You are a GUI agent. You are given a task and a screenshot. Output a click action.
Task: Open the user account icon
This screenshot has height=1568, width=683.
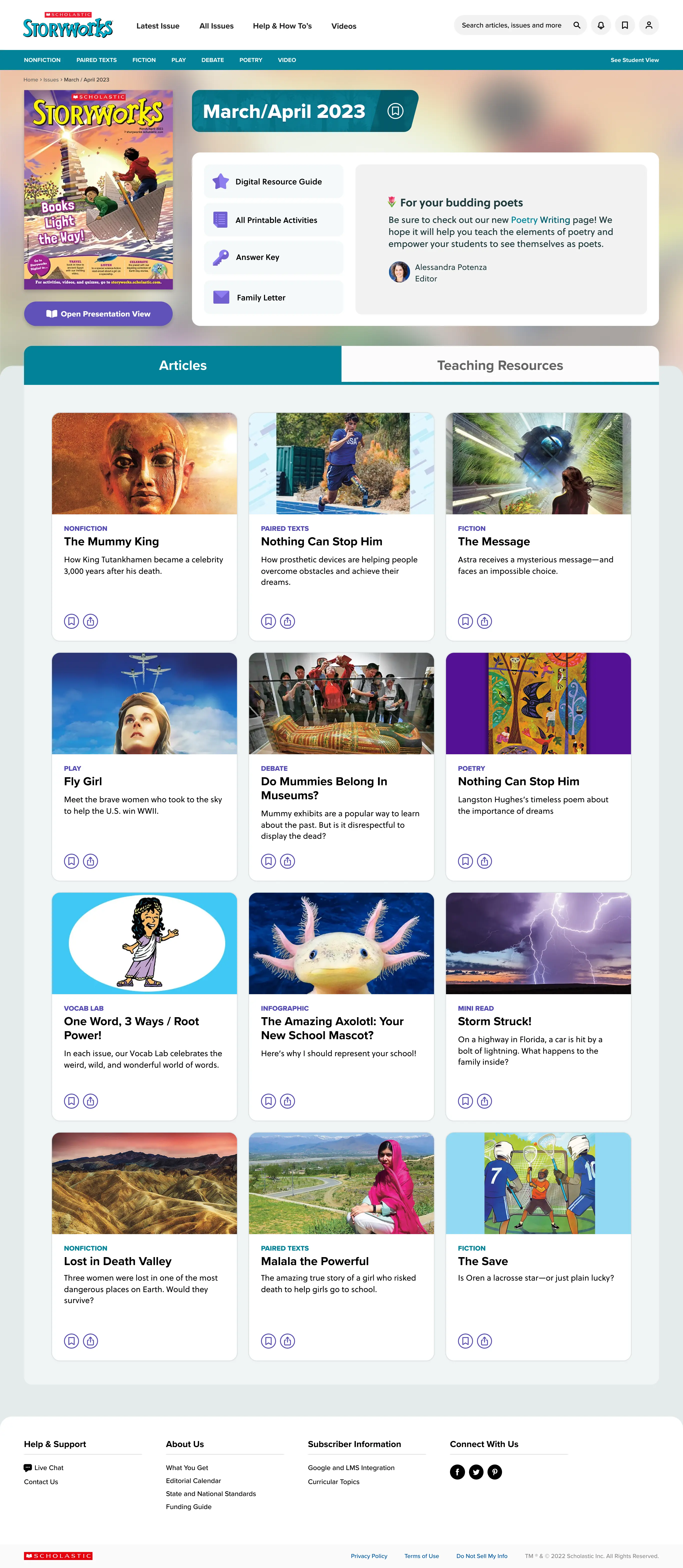coord(649,25)
